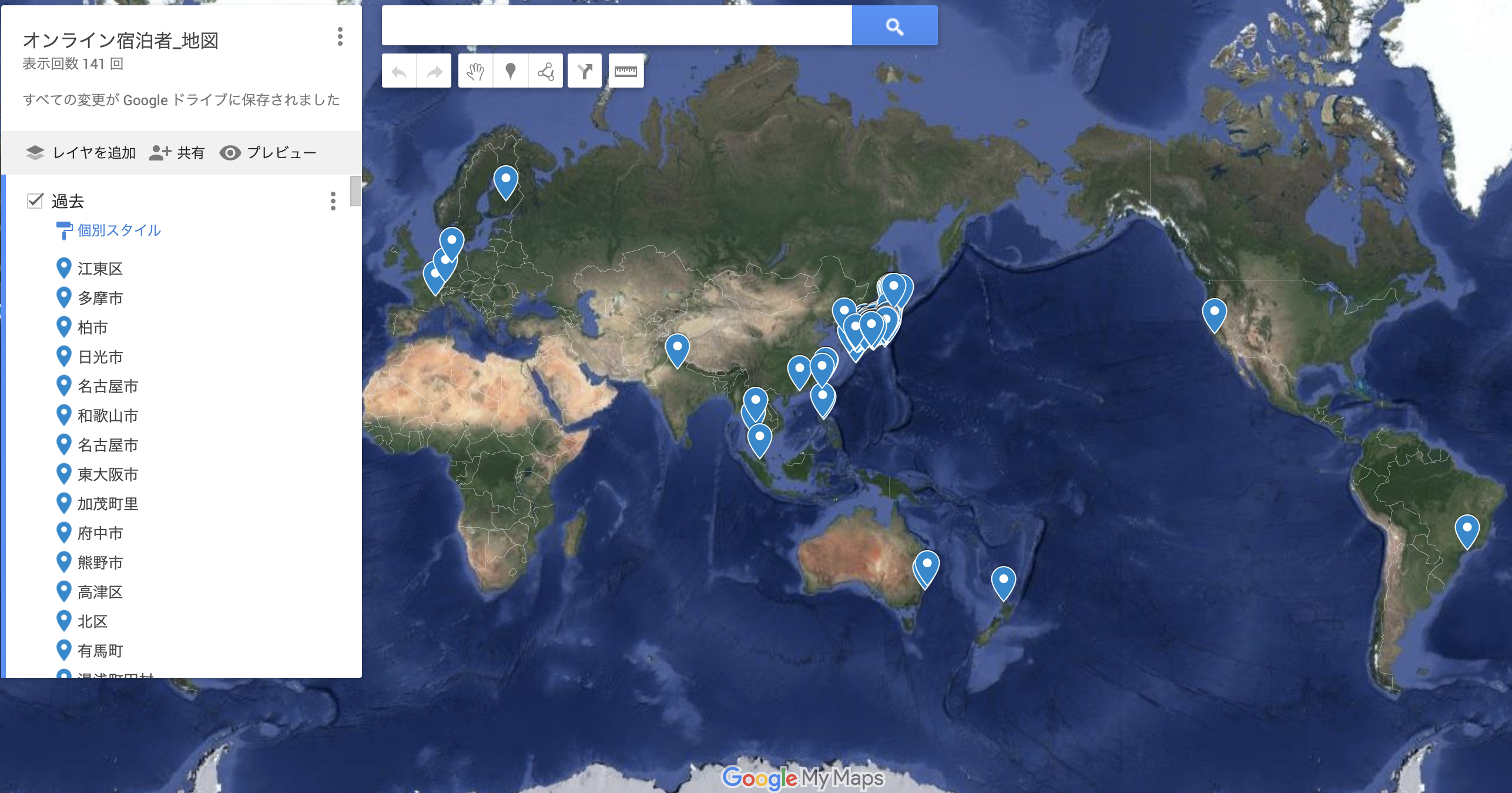This screenshot has width=1512, height=793.
Task: Open the map title overflow menu
Action: (x=340, y=37)
